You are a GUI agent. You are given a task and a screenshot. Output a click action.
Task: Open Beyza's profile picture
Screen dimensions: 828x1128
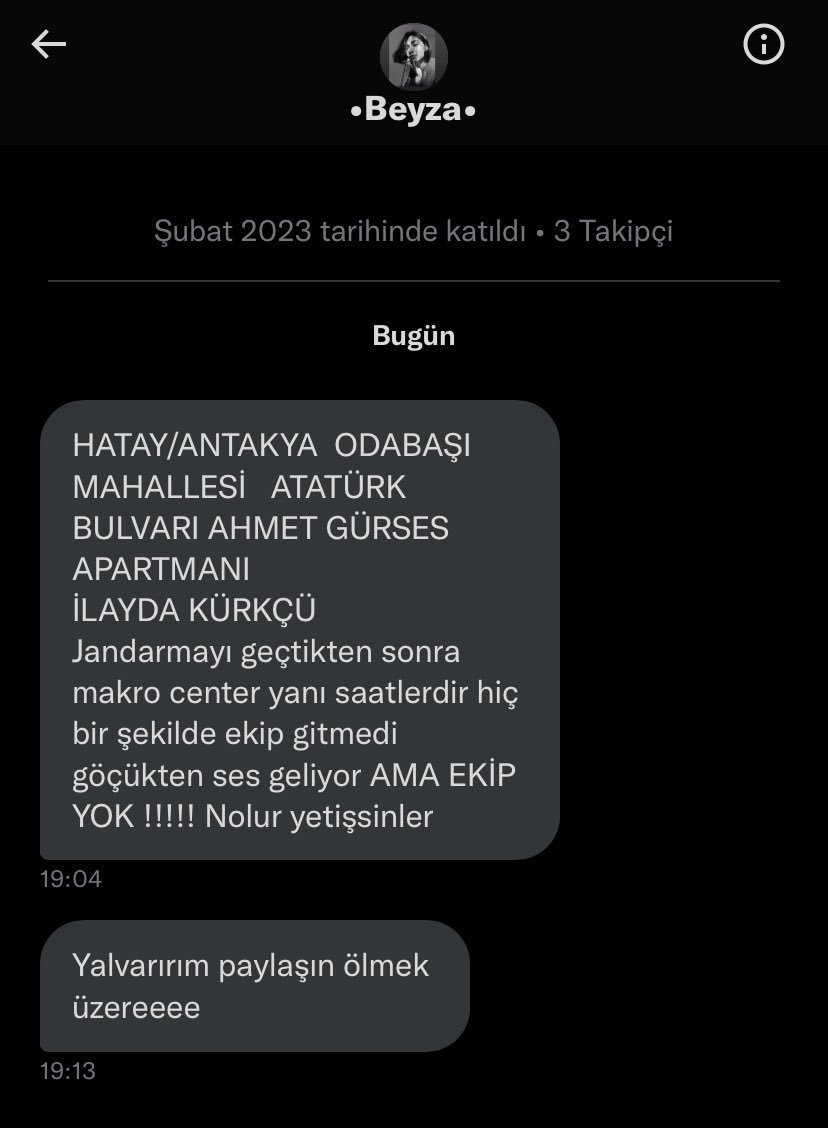413,57
